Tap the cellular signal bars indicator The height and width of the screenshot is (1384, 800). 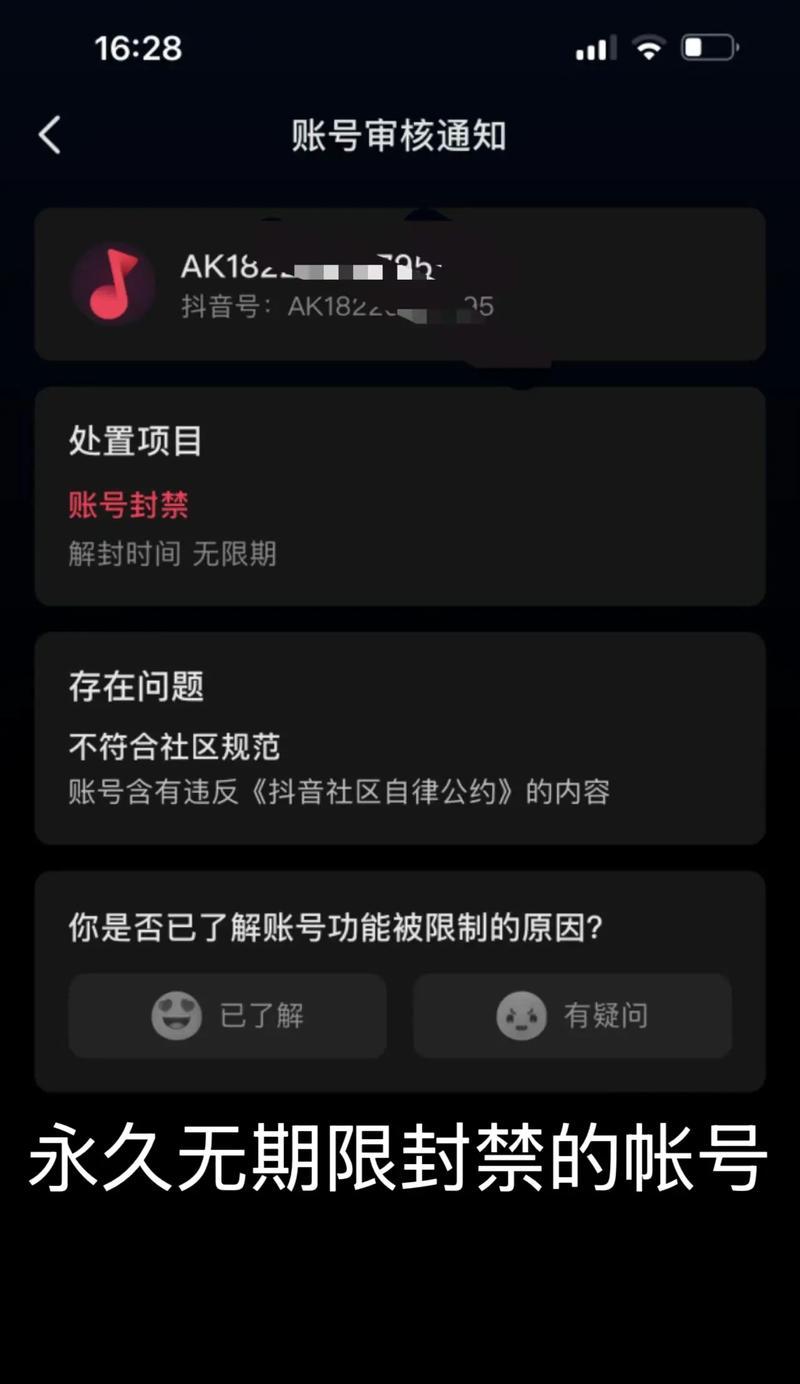(597, 46)
